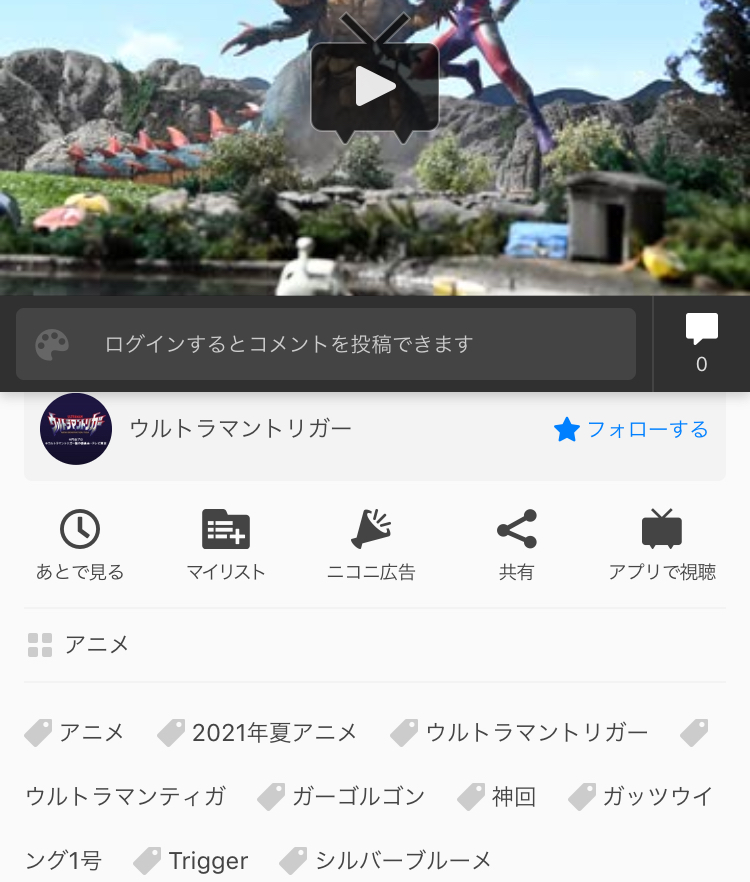Select the 2021年夏アニメ tag
The width and height of the screenshot is (750, 882).
point(273,733)
